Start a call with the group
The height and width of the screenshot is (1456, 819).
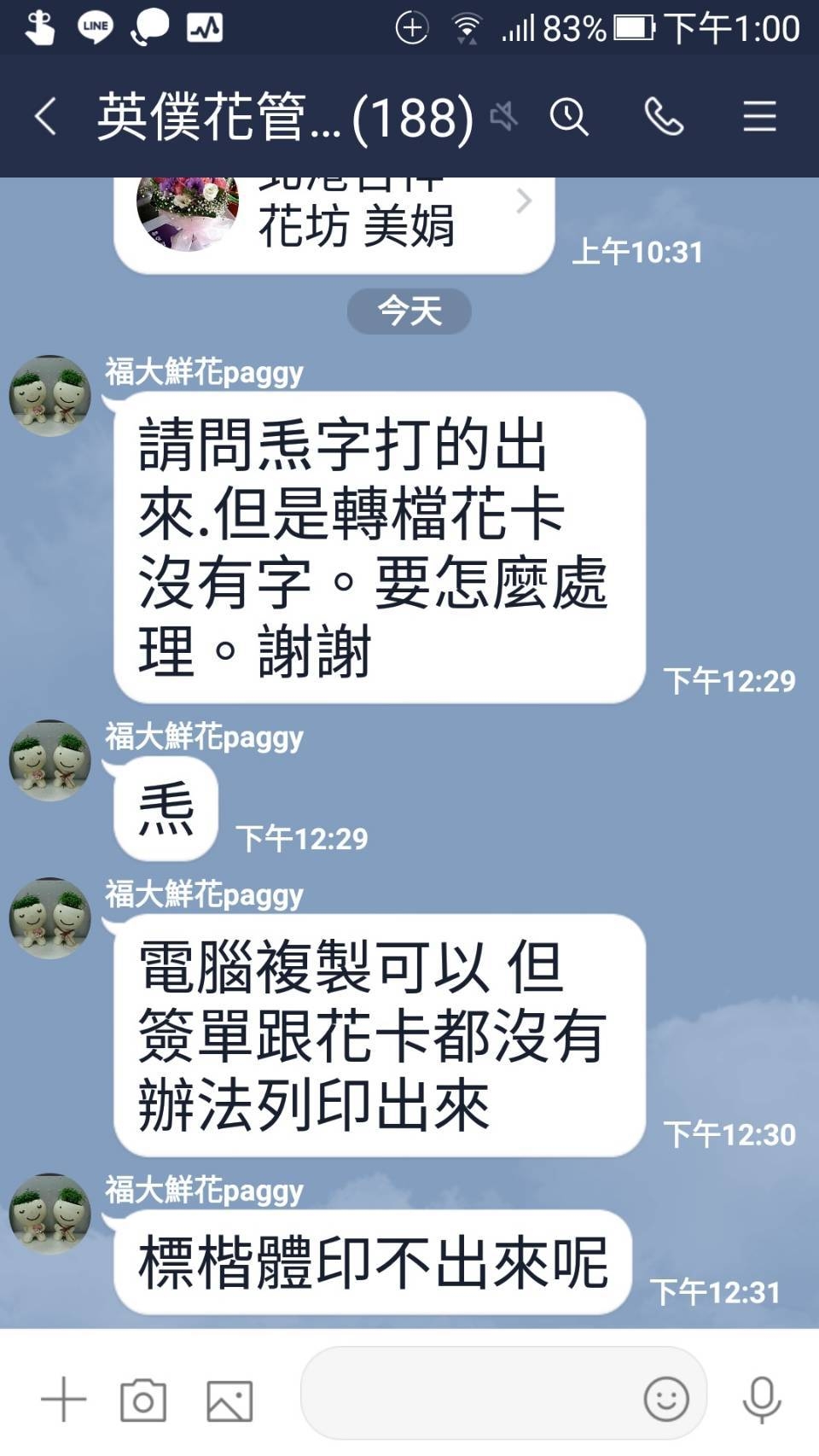[664, 116]
